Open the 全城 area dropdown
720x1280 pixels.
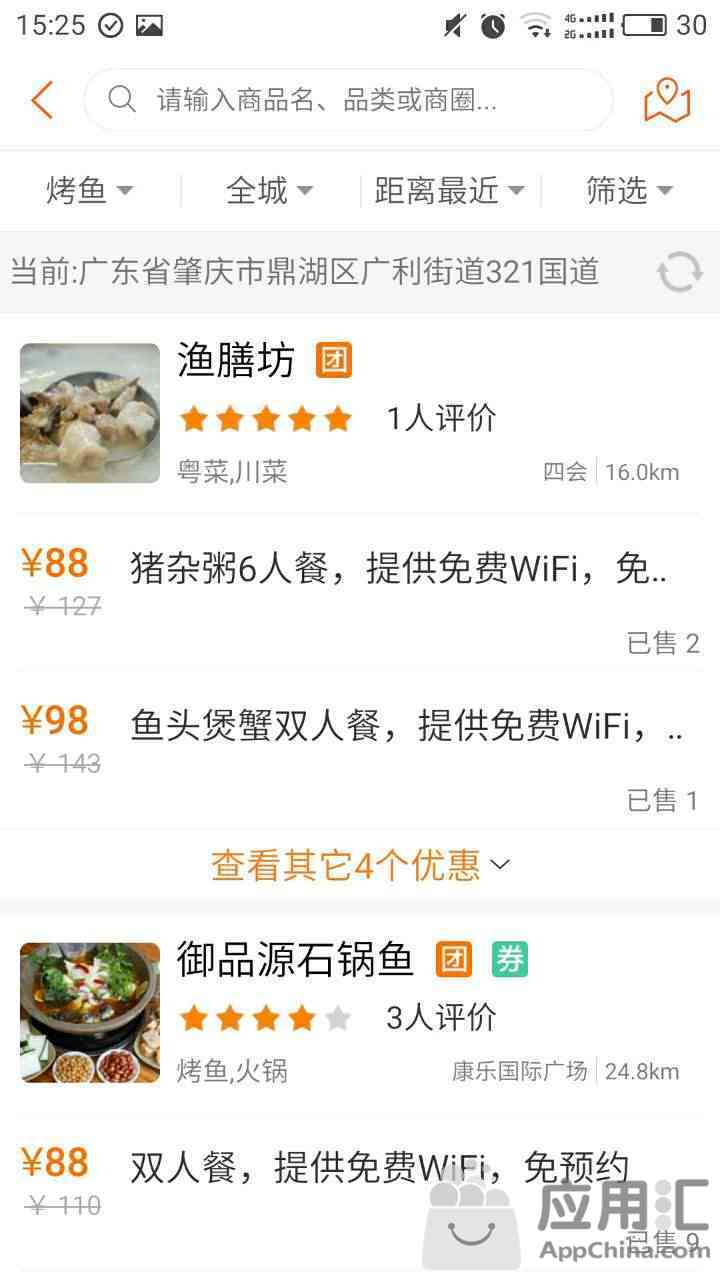[x=269, y=190]
